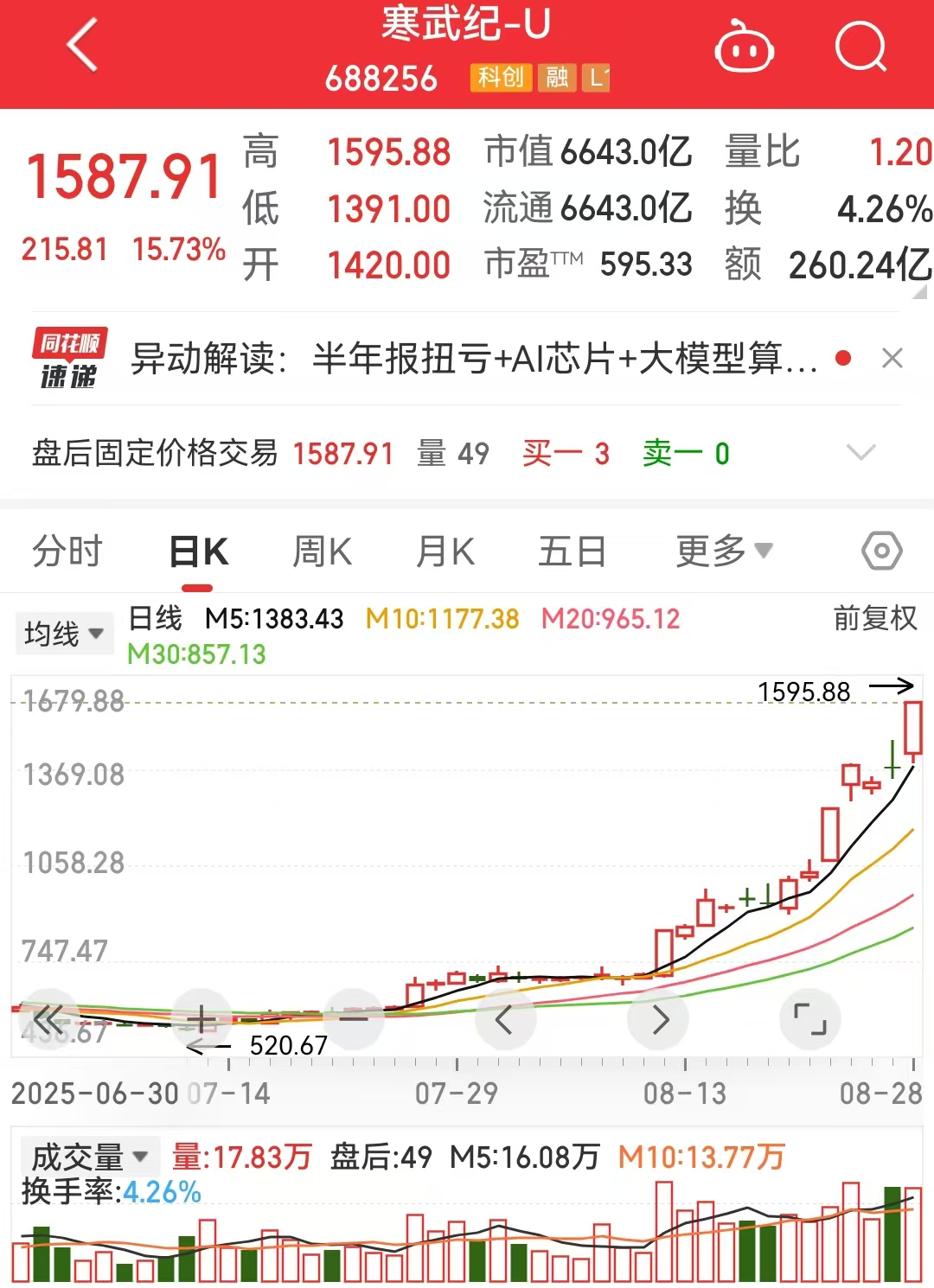Click the fast-rewind double-arrow chart icon
The height and width of the screenshot is (1288, 934).
click(49, 1018)
